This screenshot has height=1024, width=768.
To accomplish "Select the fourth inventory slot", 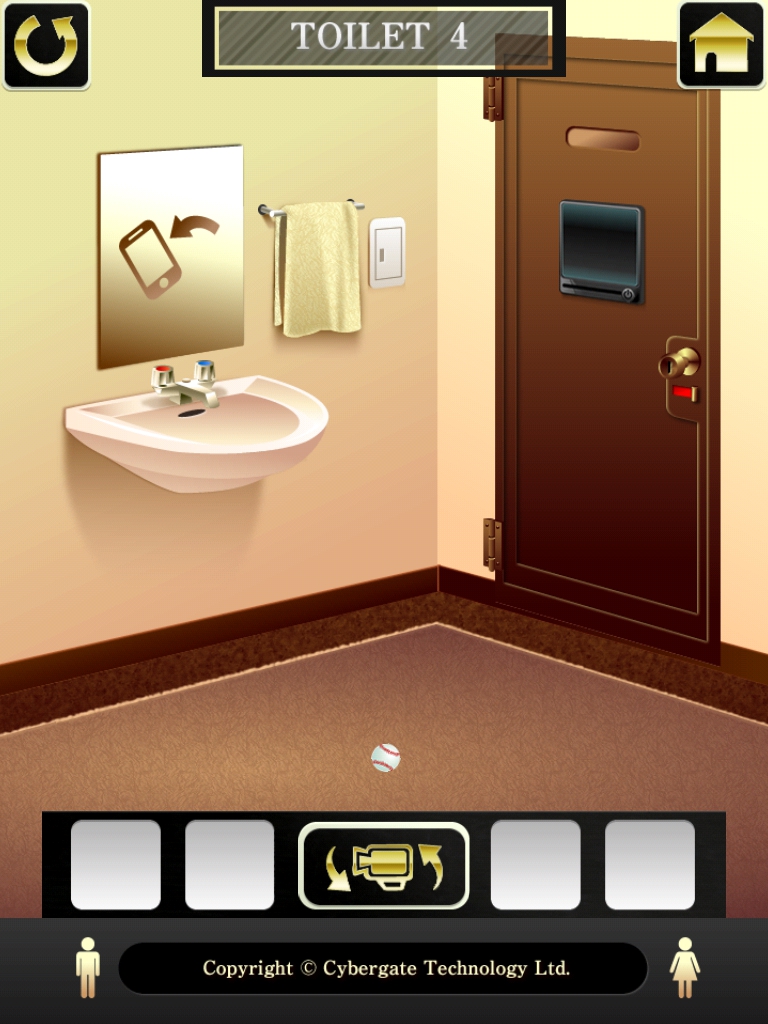I will click(536, 865).
